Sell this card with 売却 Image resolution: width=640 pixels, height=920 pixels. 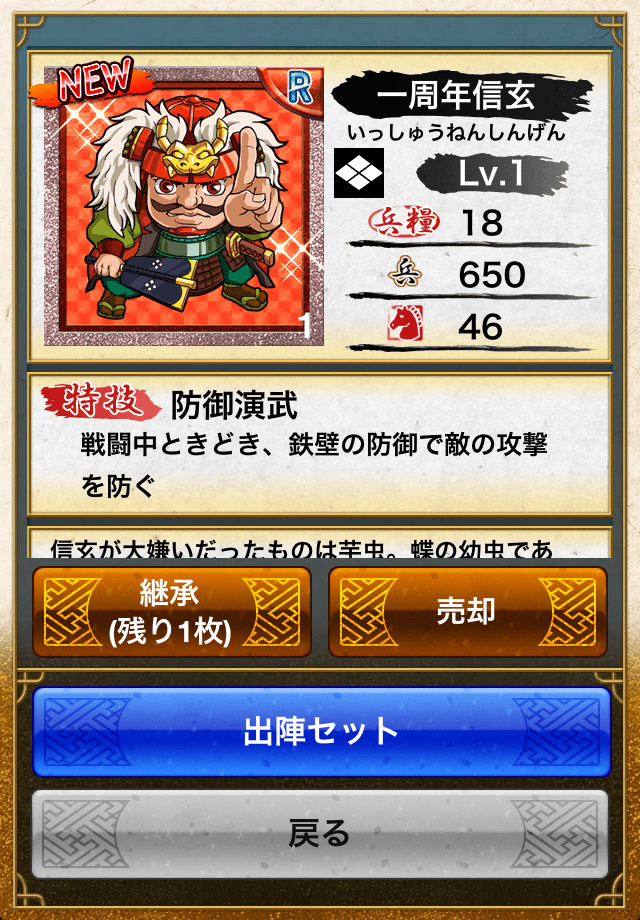467,612
